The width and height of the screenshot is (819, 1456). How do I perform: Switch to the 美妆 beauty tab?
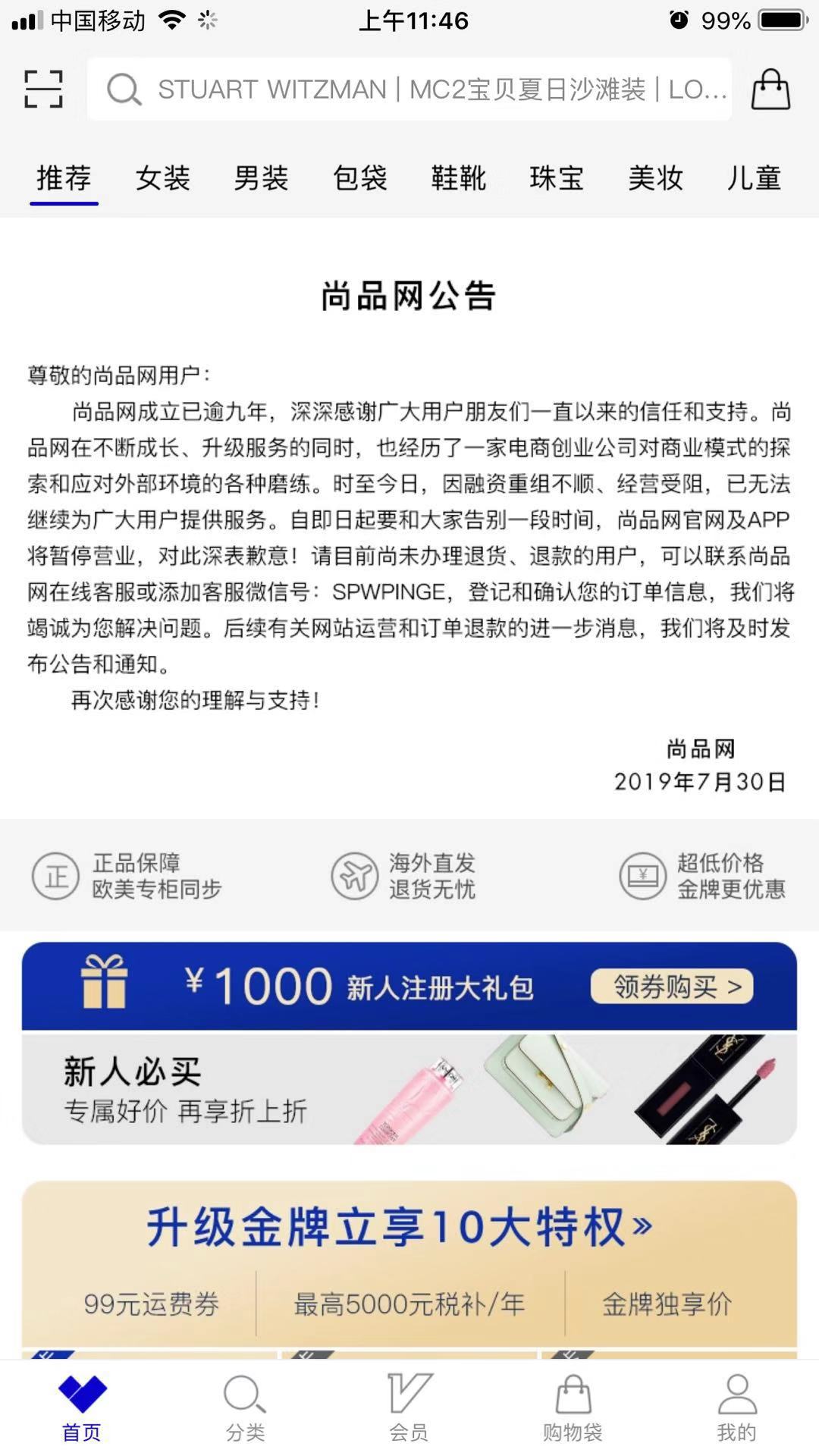pos(657,179)
